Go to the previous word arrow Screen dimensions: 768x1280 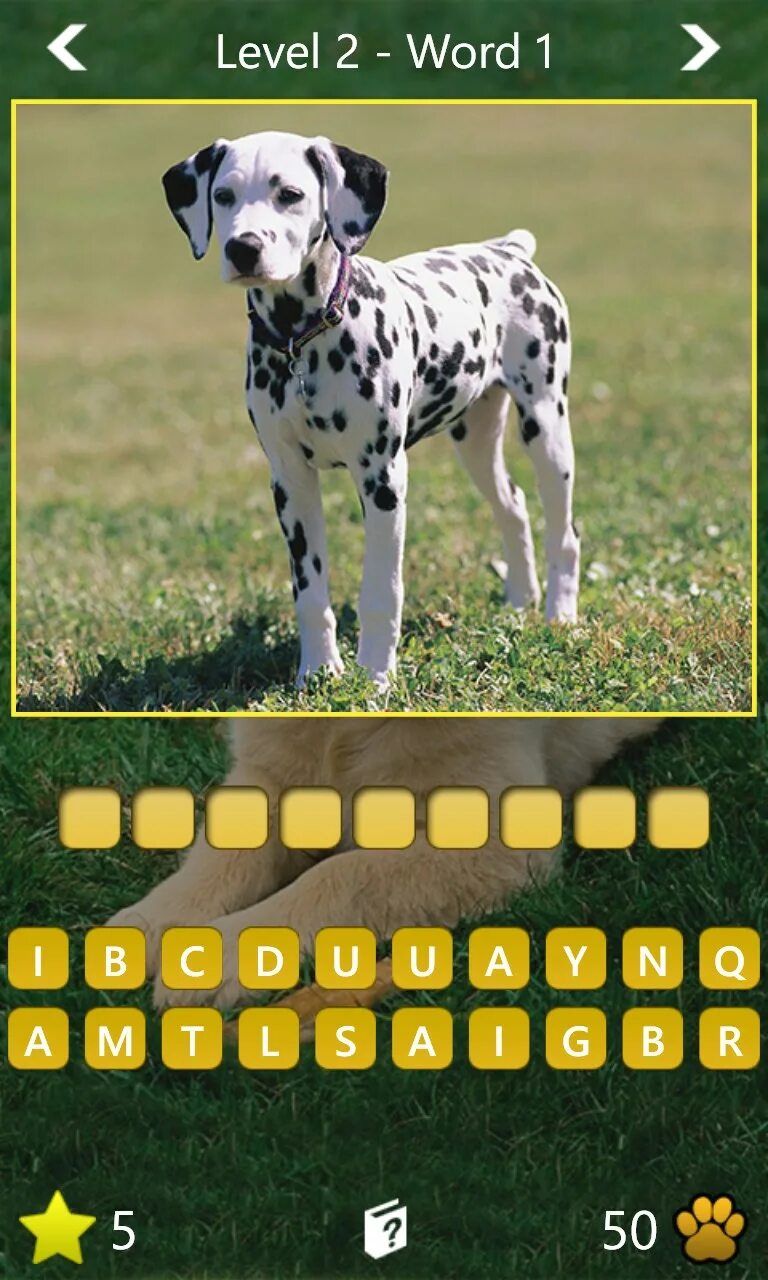click(x=67, y=47)
